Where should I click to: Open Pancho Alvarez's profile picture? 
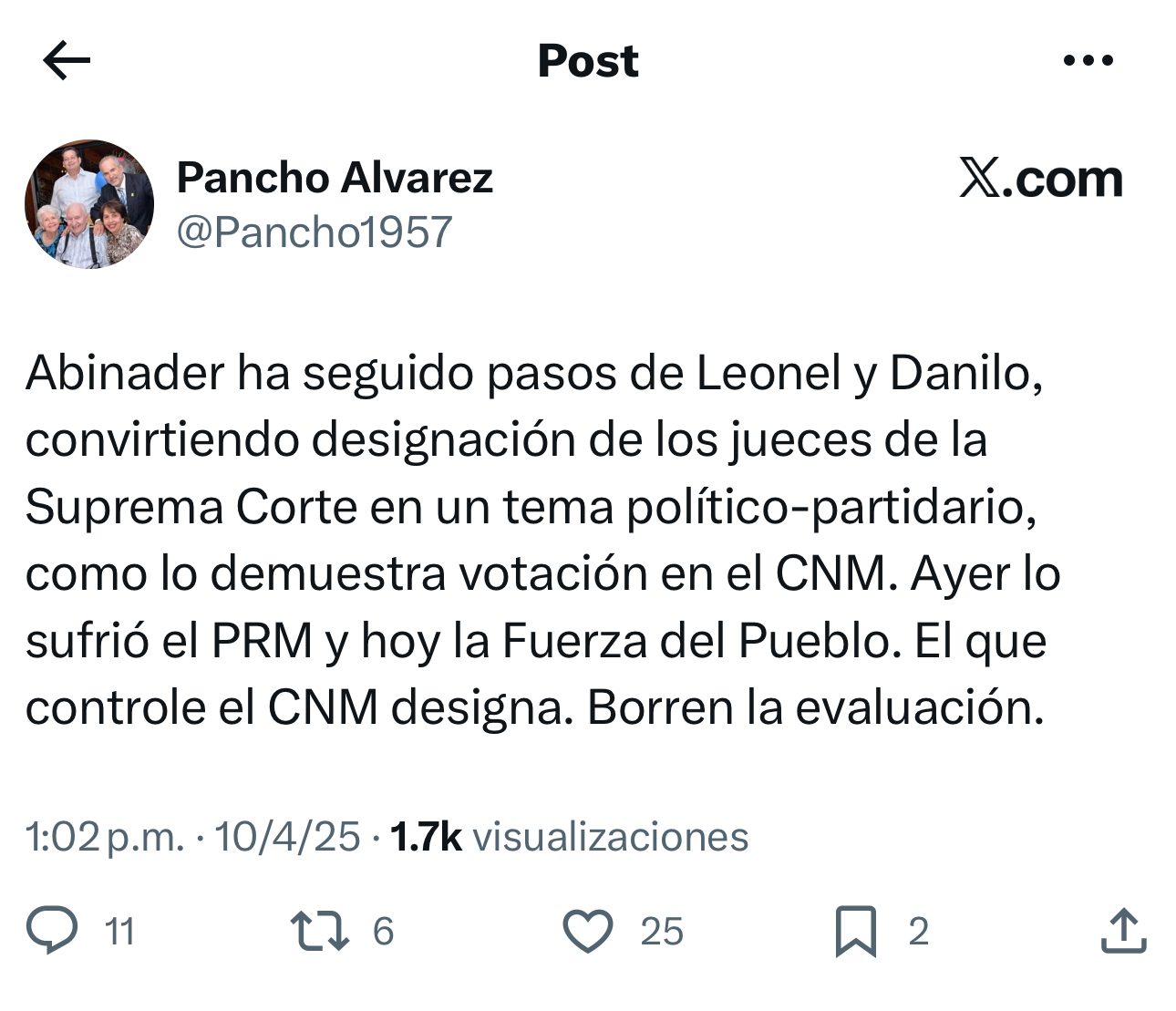pyautogui.click(x=89, y=204)
